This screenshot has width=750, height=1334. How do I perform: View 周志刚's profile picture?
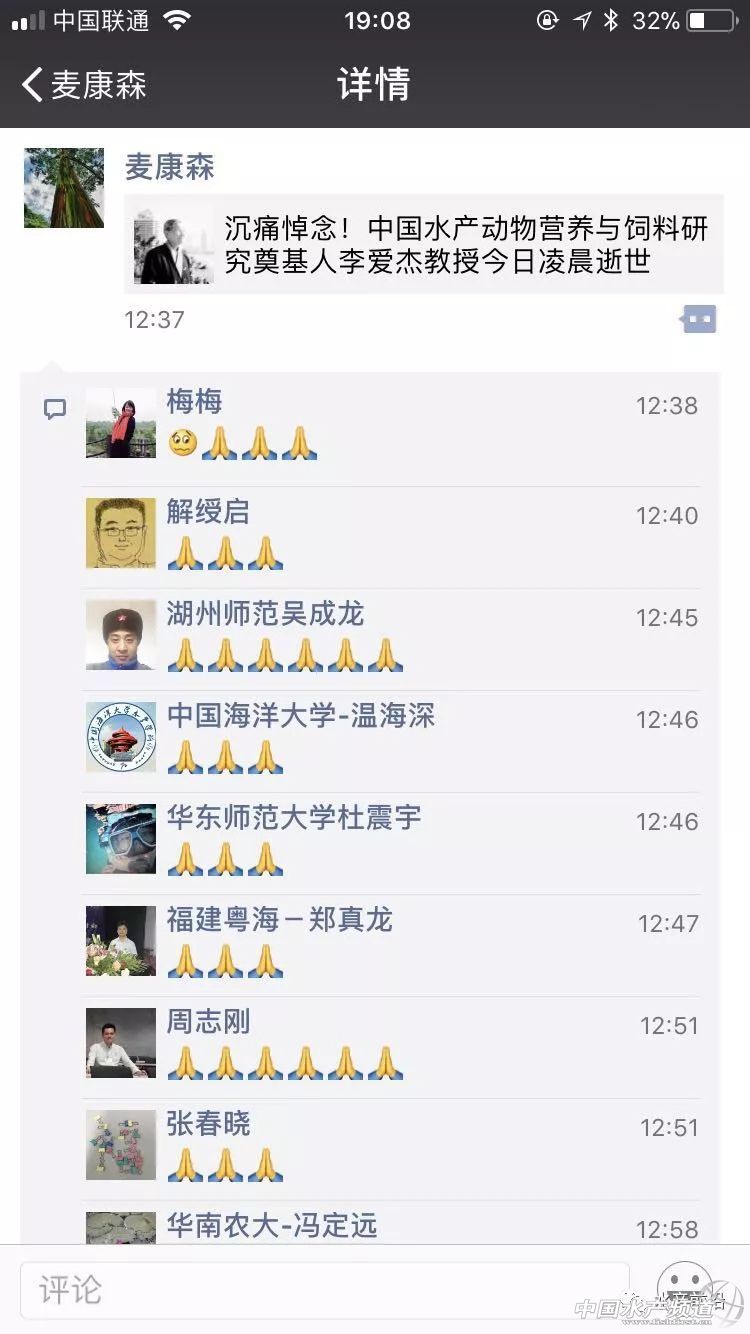tap(121, 1043)
